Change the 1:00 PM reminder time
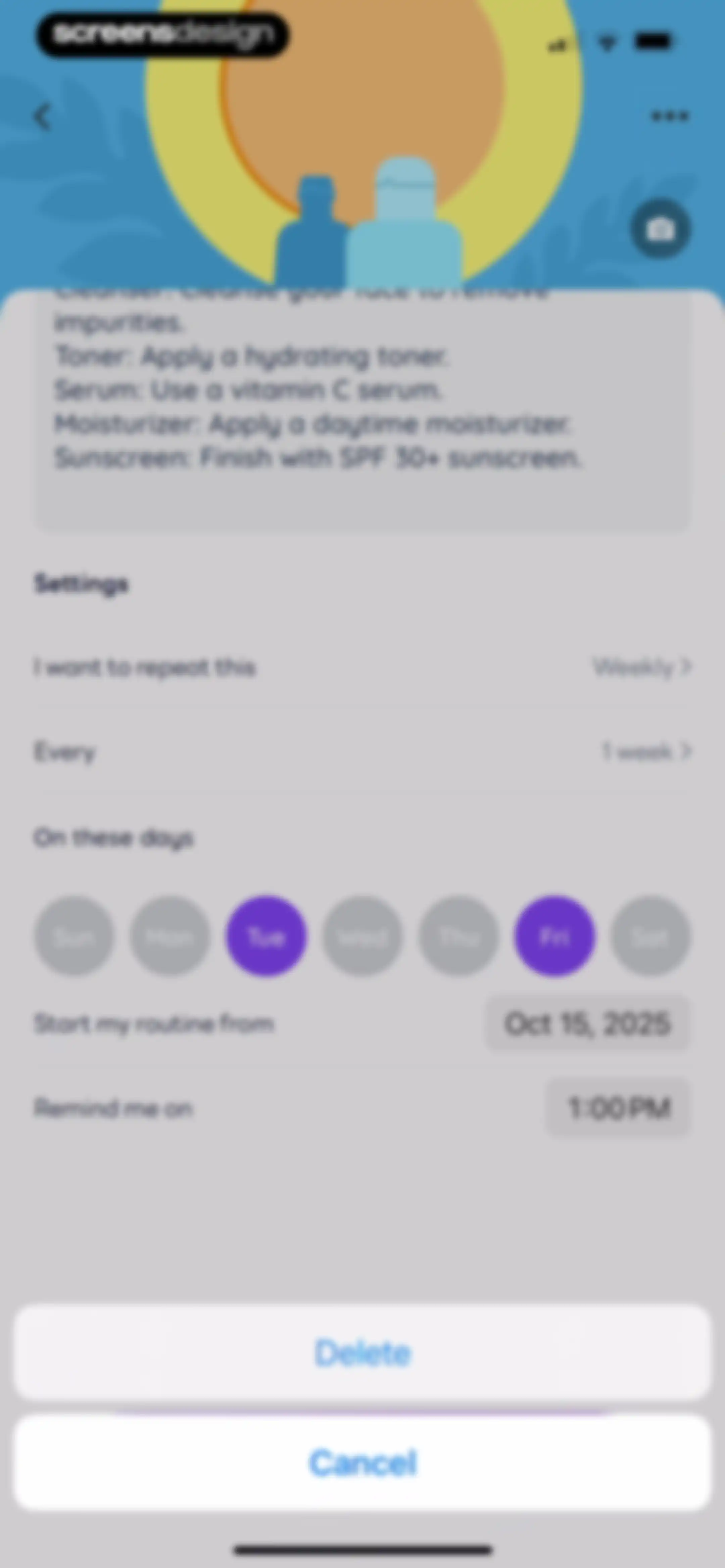Viewport: 725px width, 1568px height. coord(618,1108)
